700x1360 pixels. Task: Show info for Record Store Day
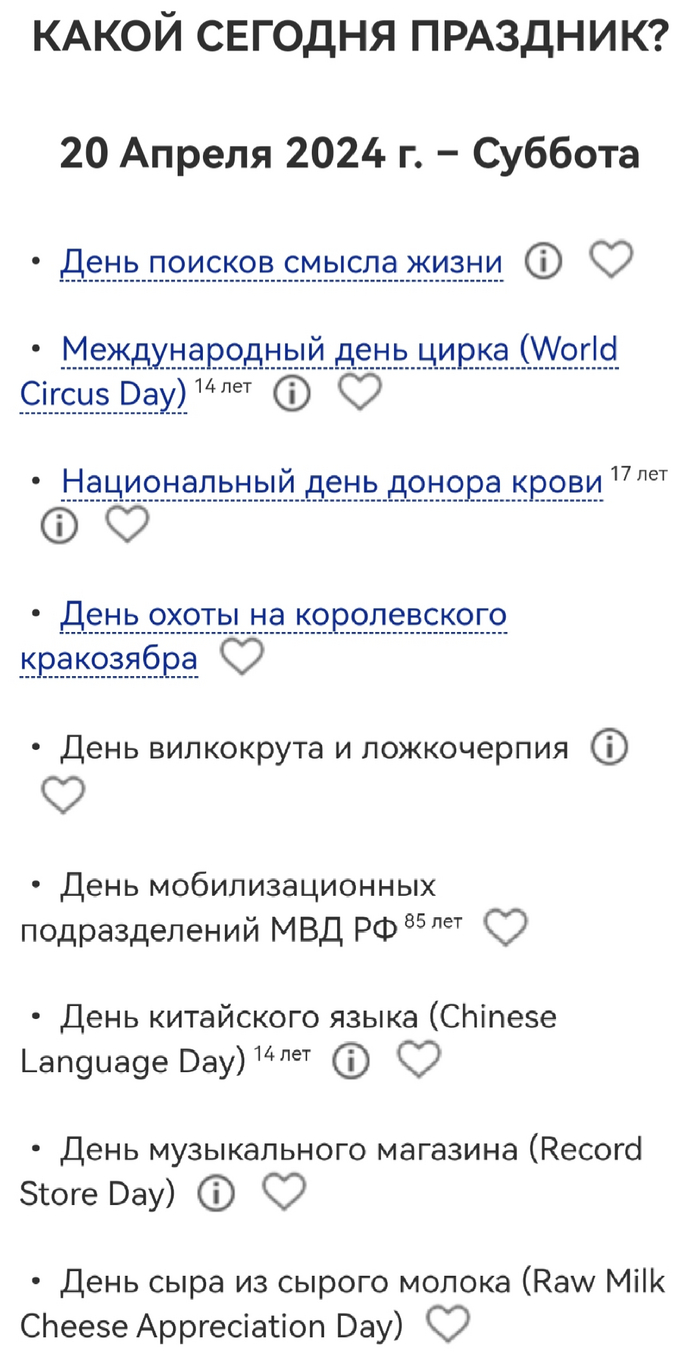[x=216, y=1192]
